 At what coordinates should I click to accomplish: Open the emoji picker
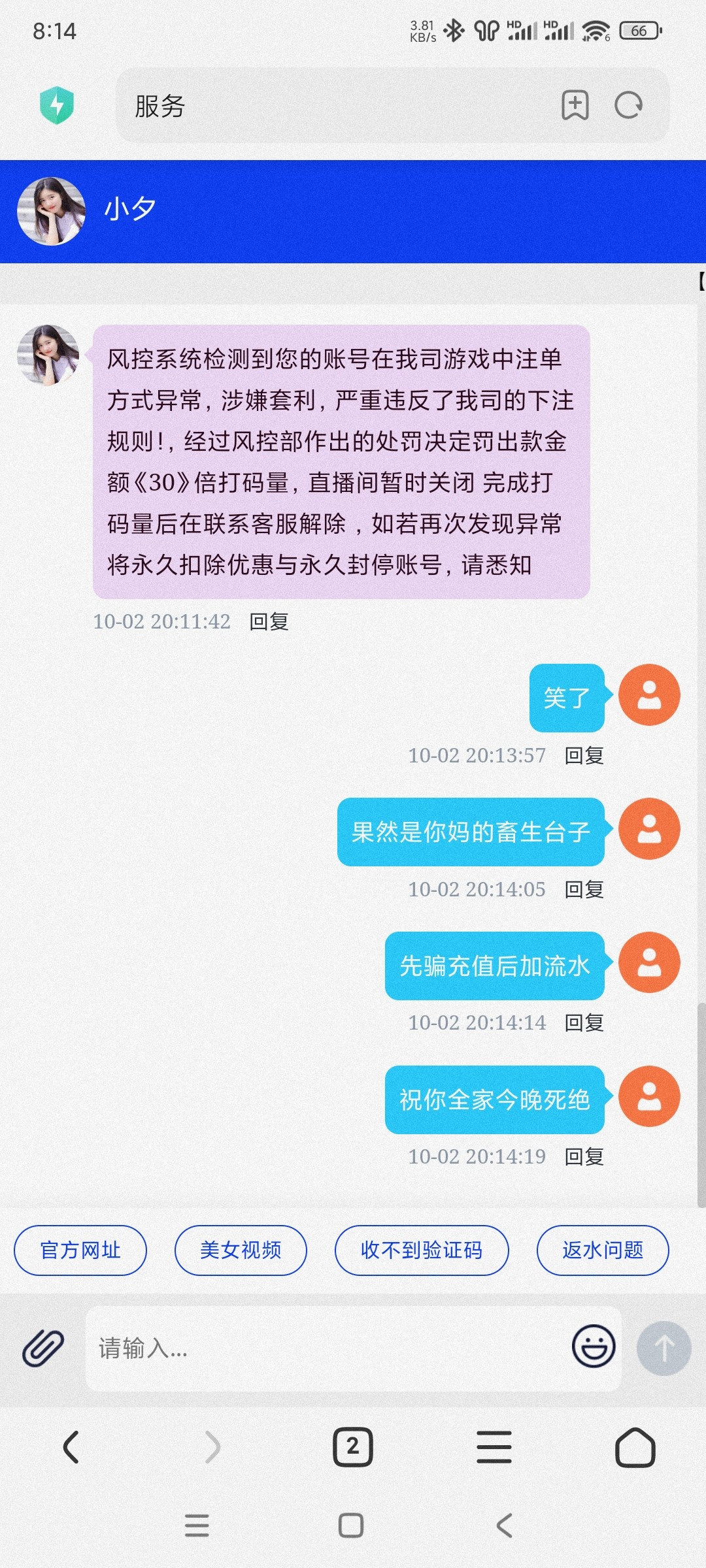[x=593, y=1347]
